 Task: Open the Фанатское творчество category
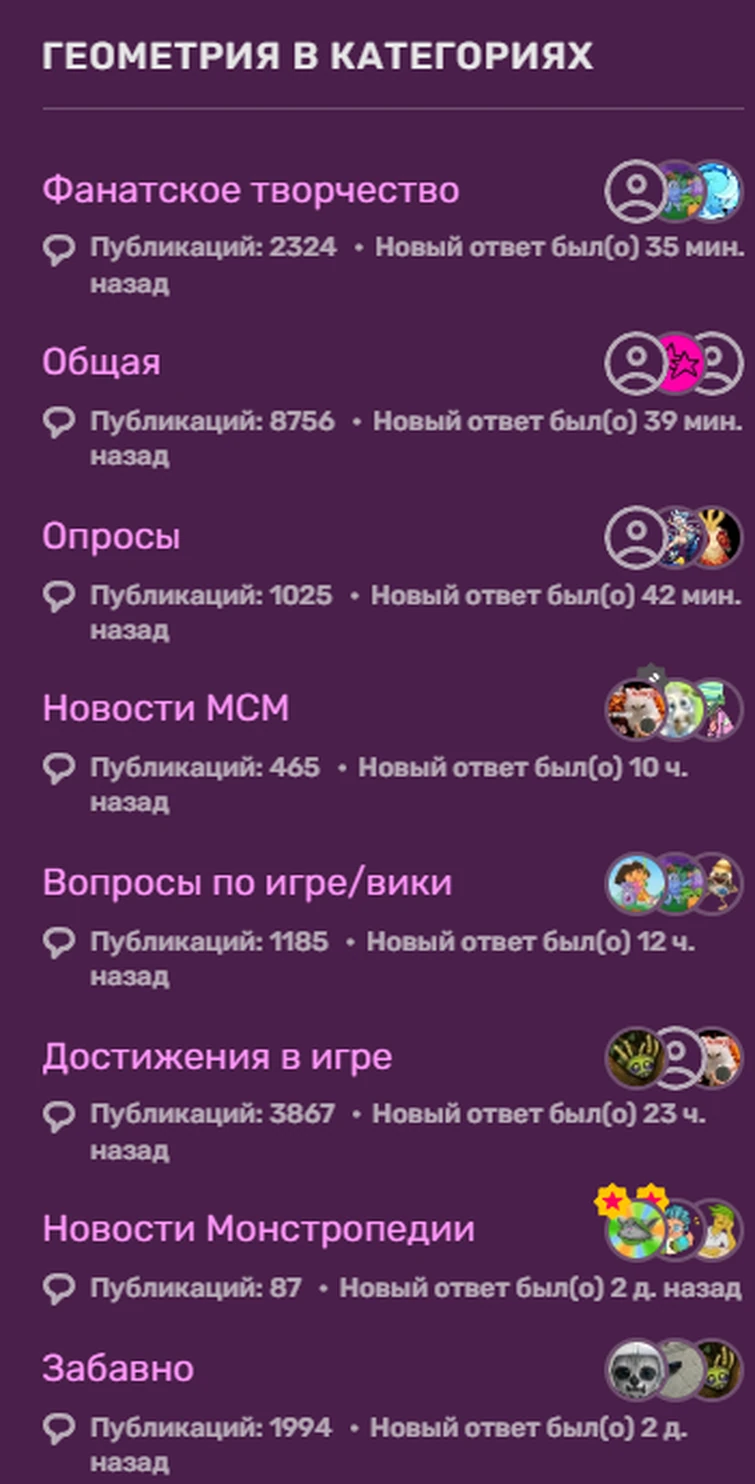[250, 190]
